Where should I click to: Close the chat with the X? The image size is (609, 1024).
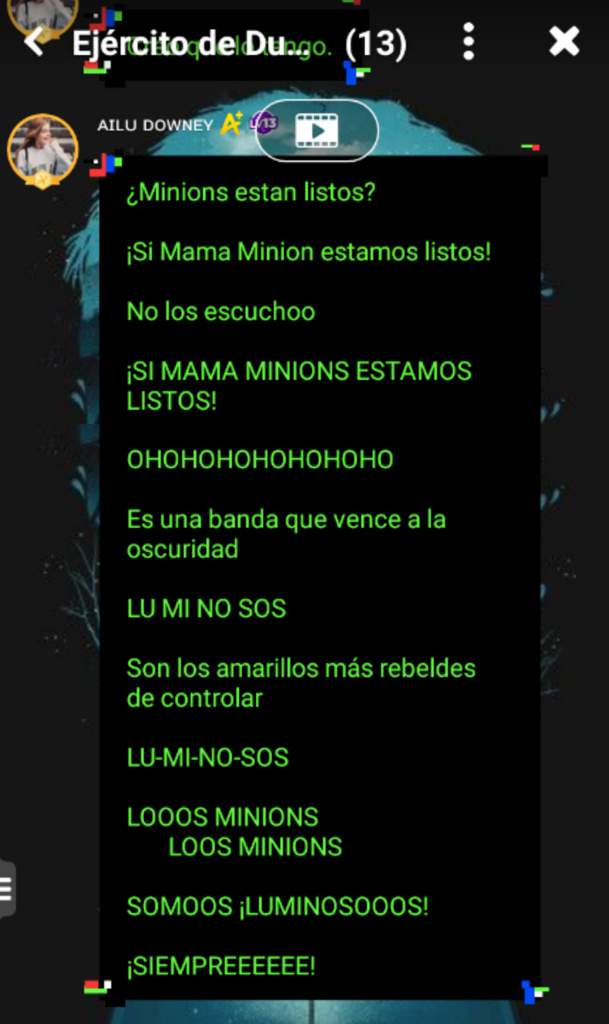coord(564,42)
